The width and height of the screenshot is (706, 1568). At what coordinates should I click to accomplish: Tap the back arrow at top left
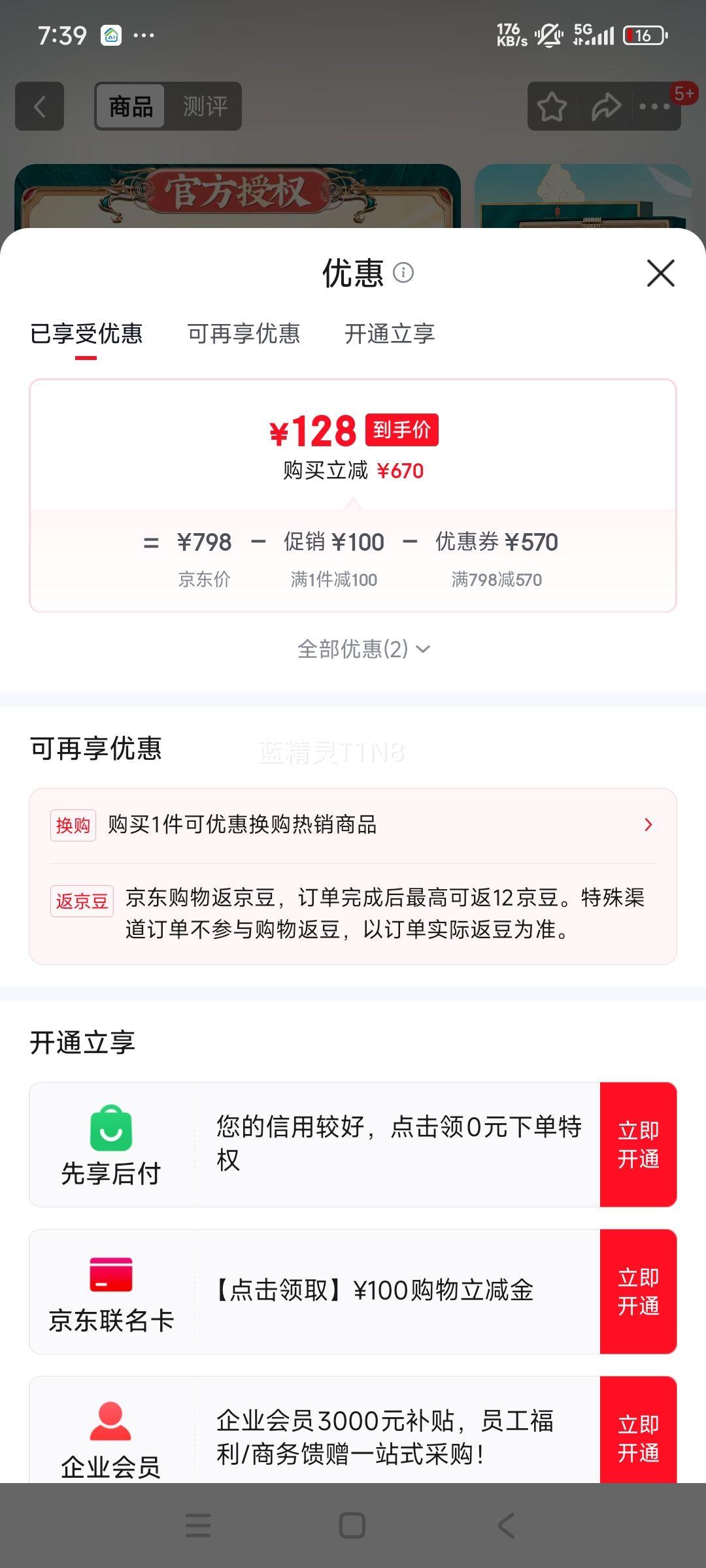pyautogui.click(x=39, y=106)
